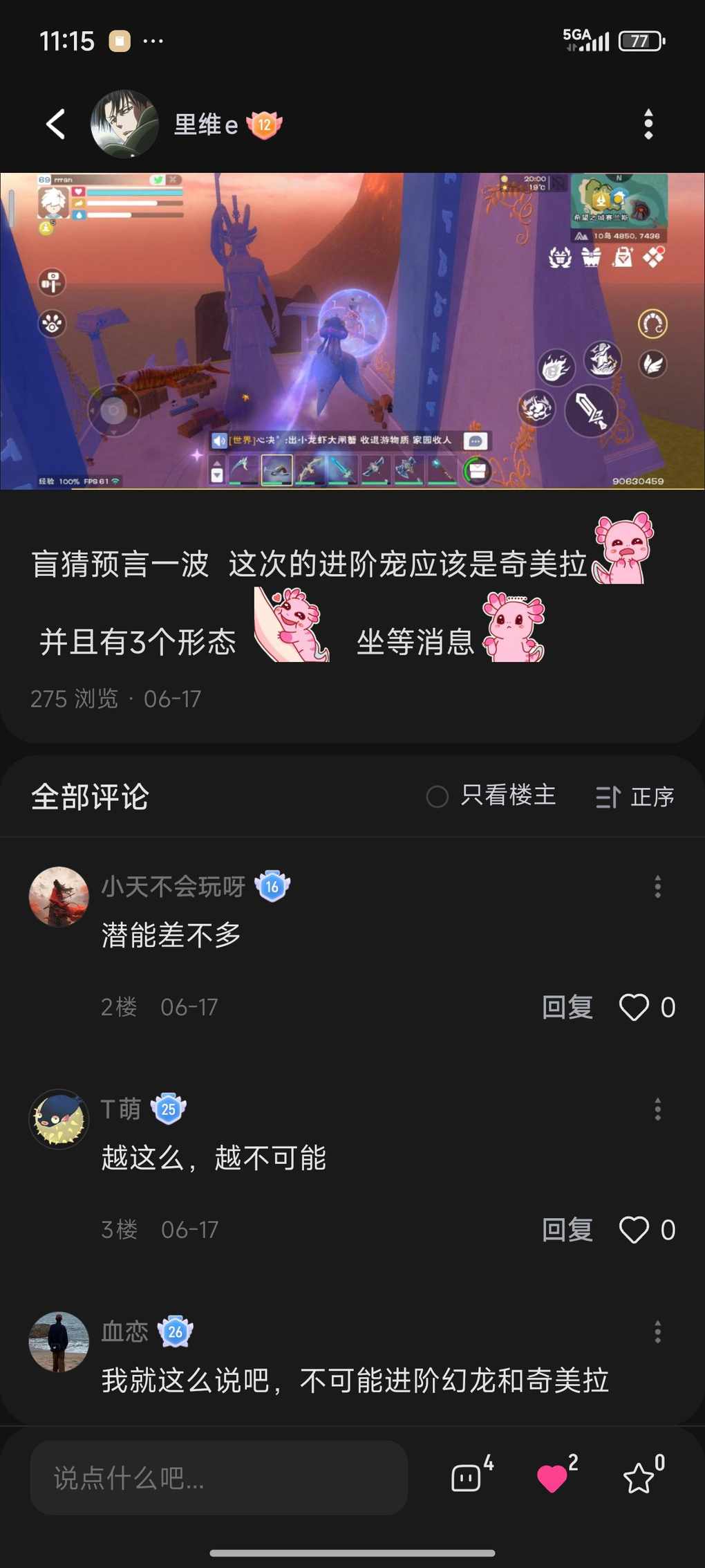Favorite this post with the star
The height and width of the screenshot is (1568, 705).
[639, 1478]
